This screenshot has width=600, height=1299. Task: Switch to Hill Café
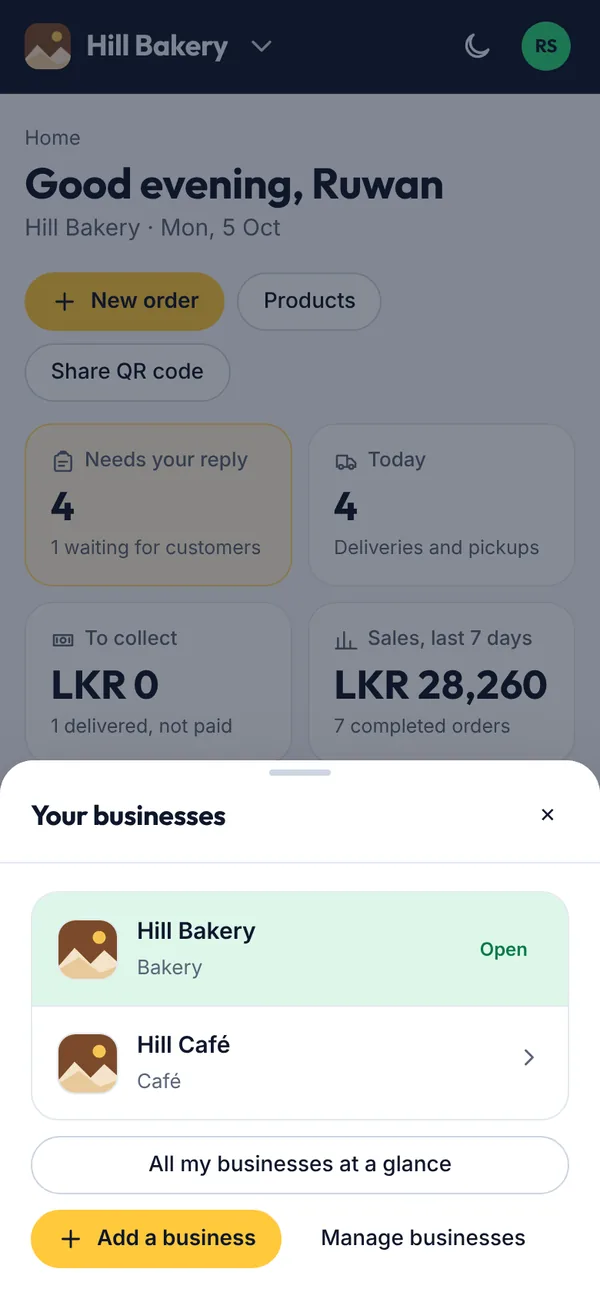(x=300, y=1063)
